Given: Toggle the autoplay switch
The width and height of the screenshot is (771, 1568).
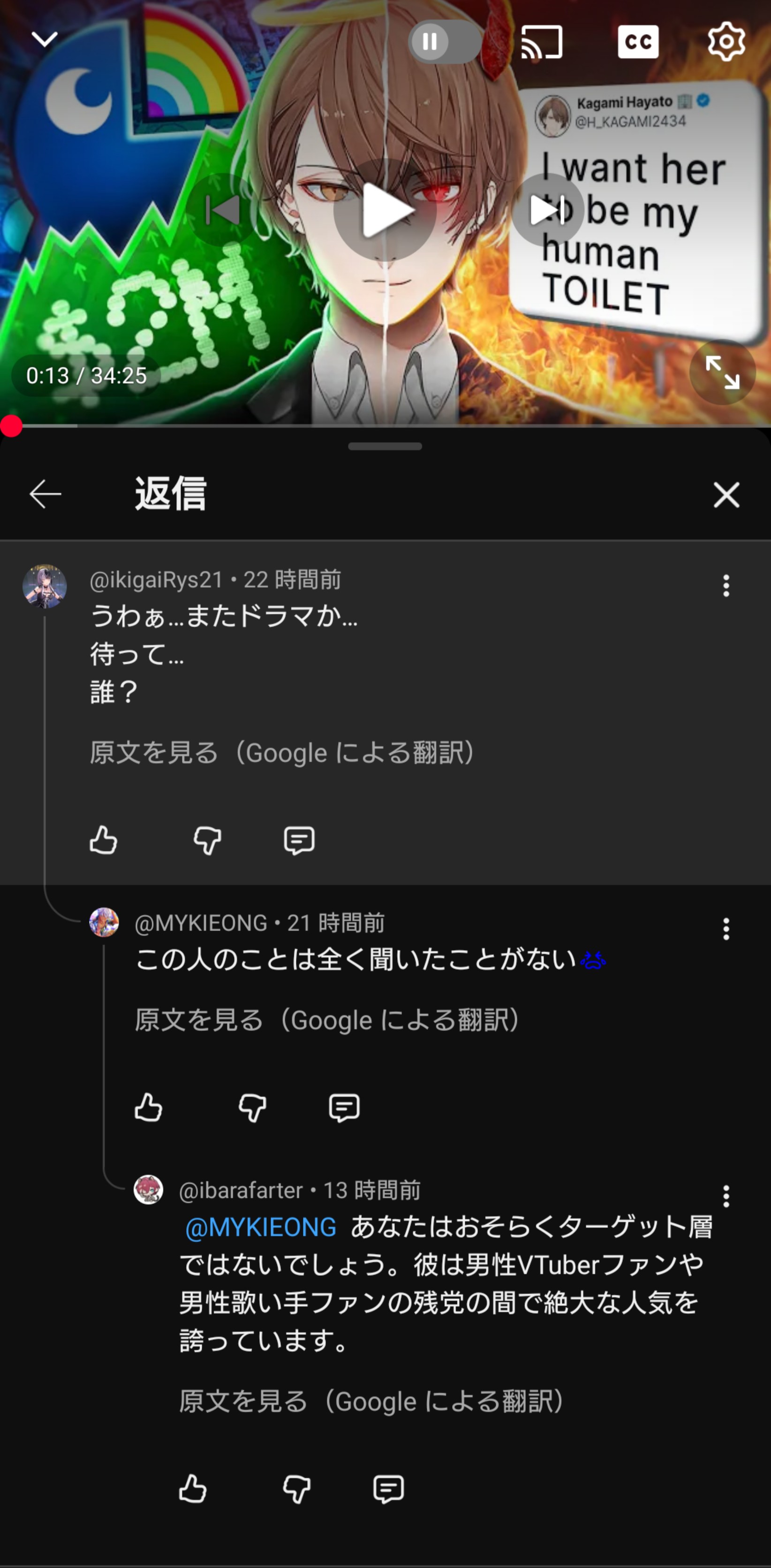Looking at the screenshot, I should coord(444,41).
